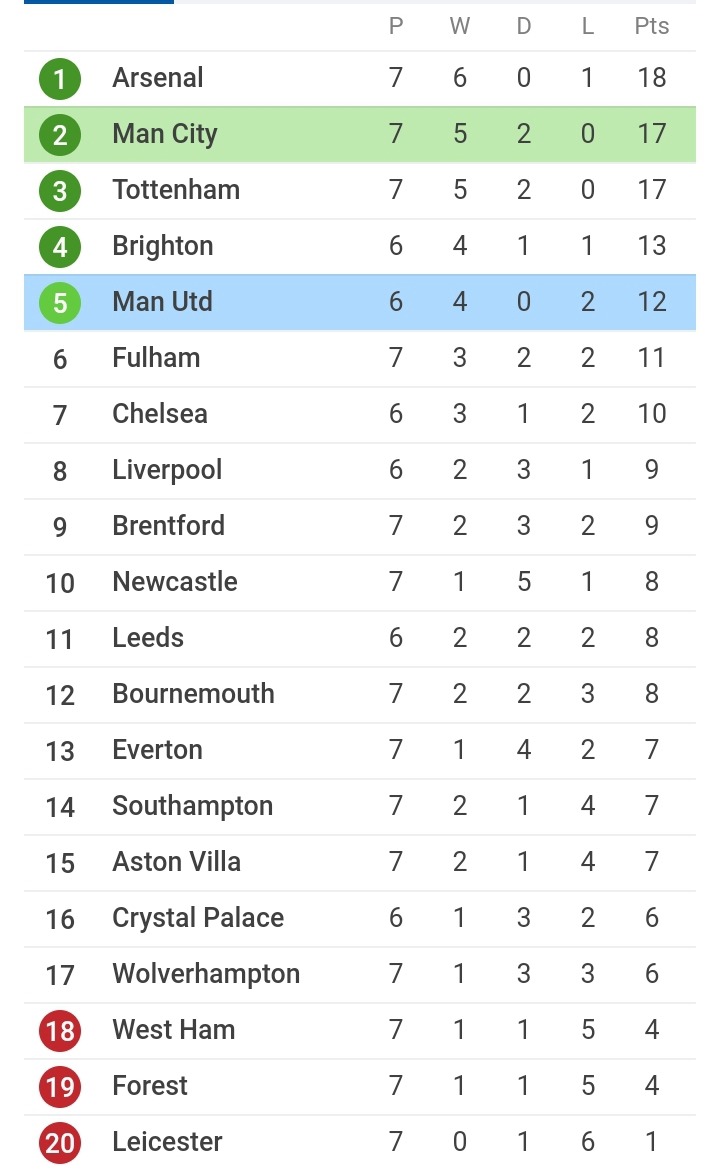Image resolution: width=720 pixels, height=1174 pixels.
Task: Open Brighton's team row
Action: click(x=360, y=246)
